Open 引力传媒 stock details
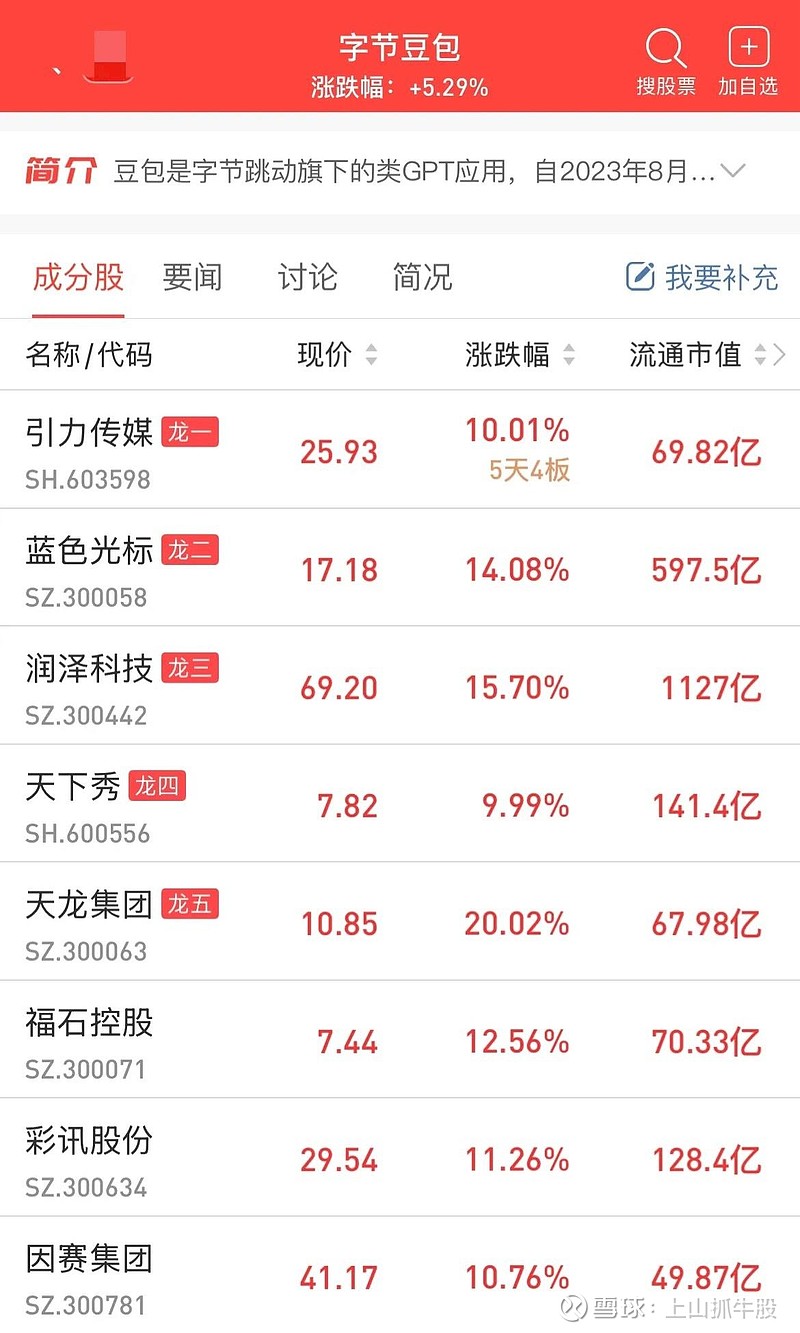800x1333 pixels. coord(400,450)
